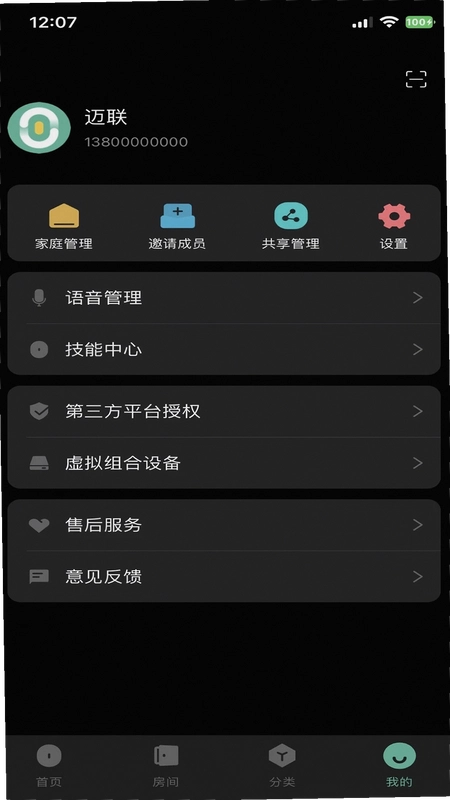Open 售后服务 after-sales service
This screenshot has width=450, height=800.
(224, 525)
